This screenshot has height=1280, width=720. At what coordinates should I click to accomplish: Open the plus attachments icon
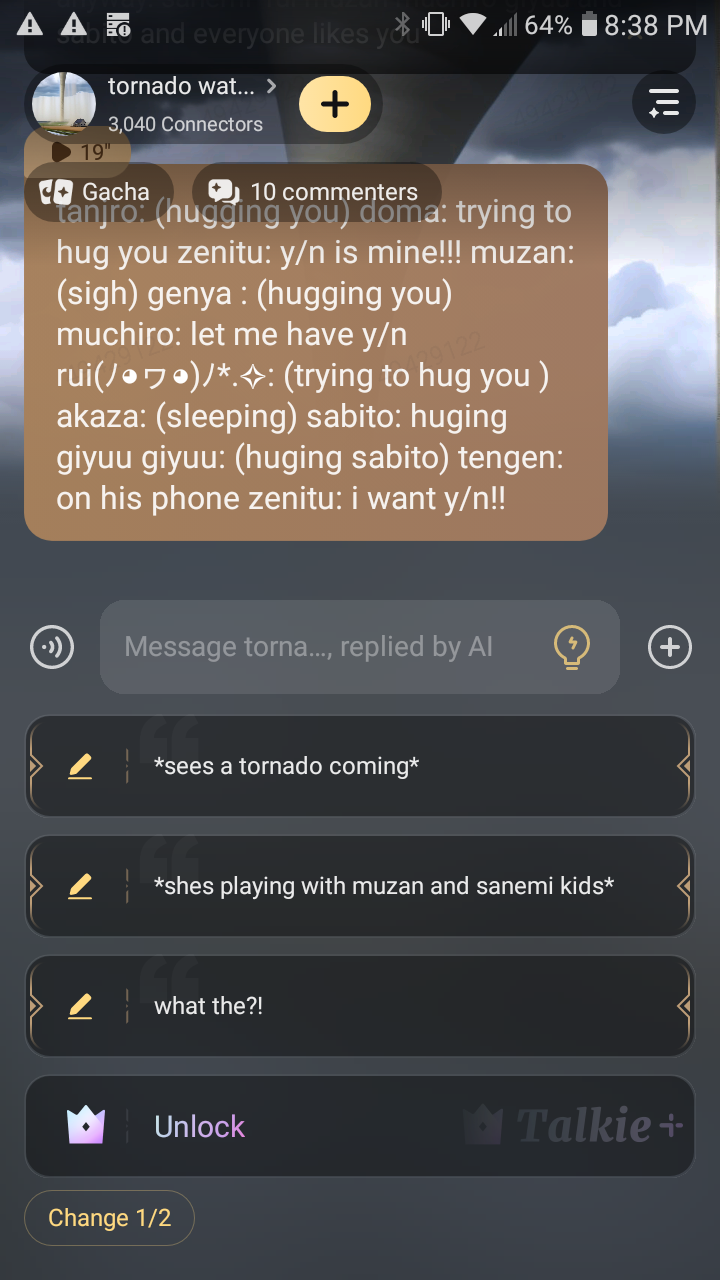pos(669,647)
